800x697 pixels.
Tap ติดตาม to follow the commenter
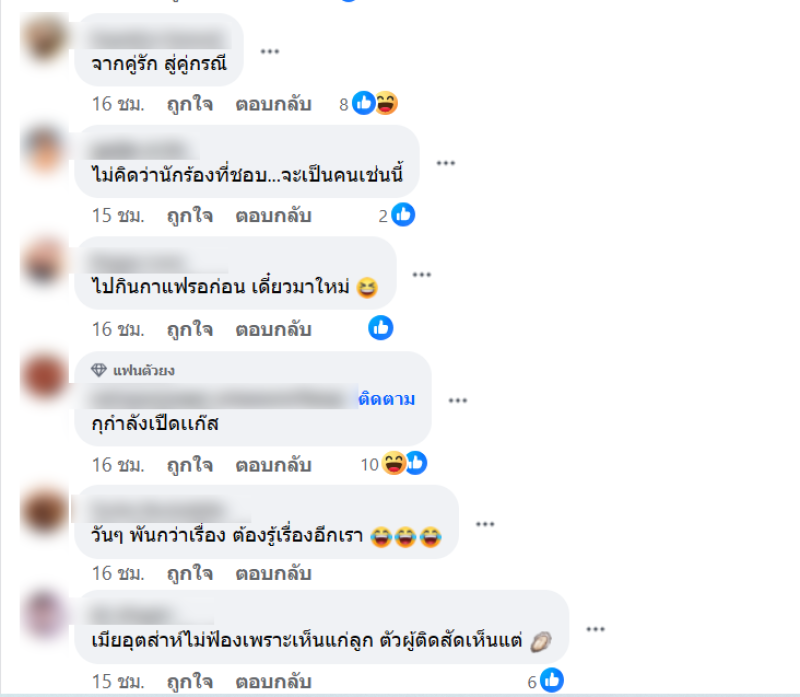[386, 399]
